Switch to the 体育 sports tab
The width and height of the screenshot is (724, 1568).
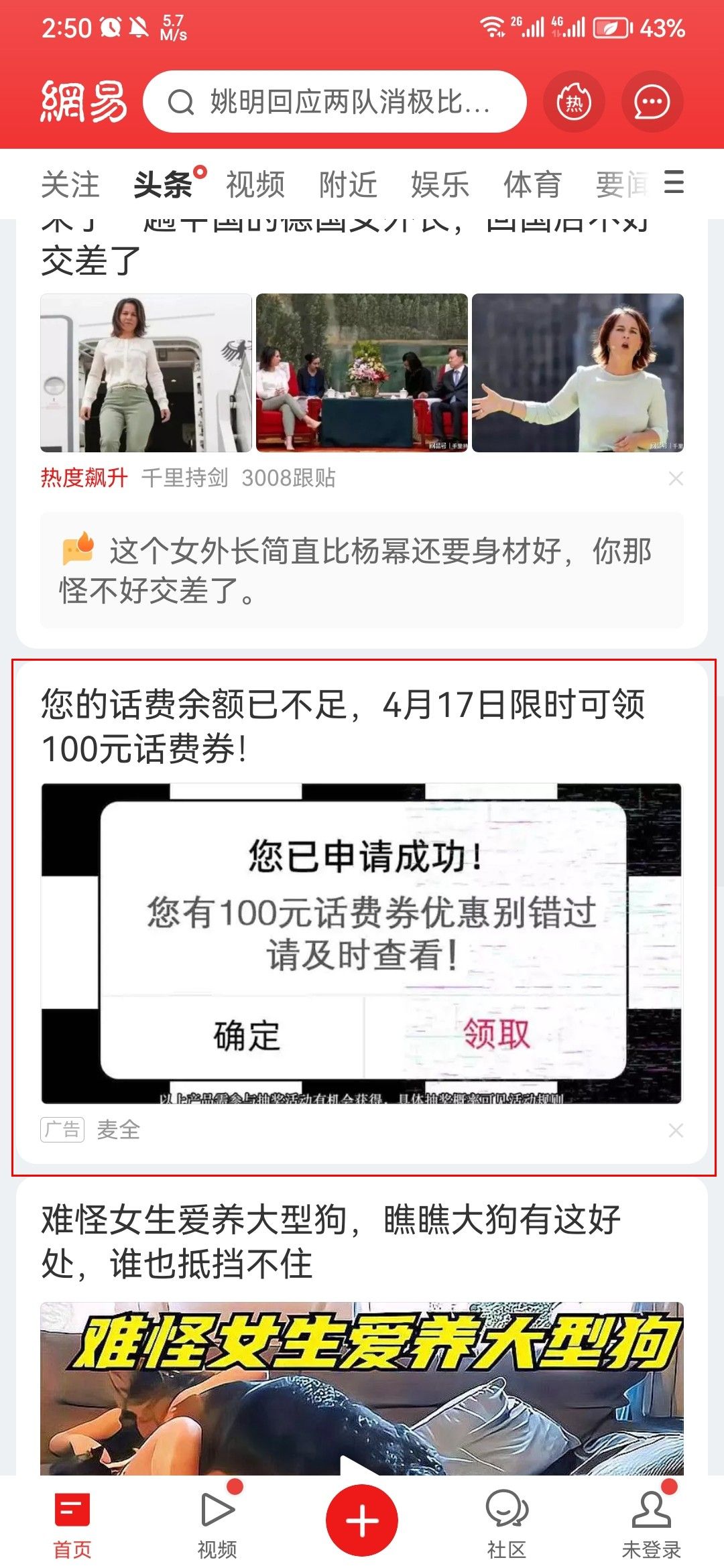coord(530,184)
